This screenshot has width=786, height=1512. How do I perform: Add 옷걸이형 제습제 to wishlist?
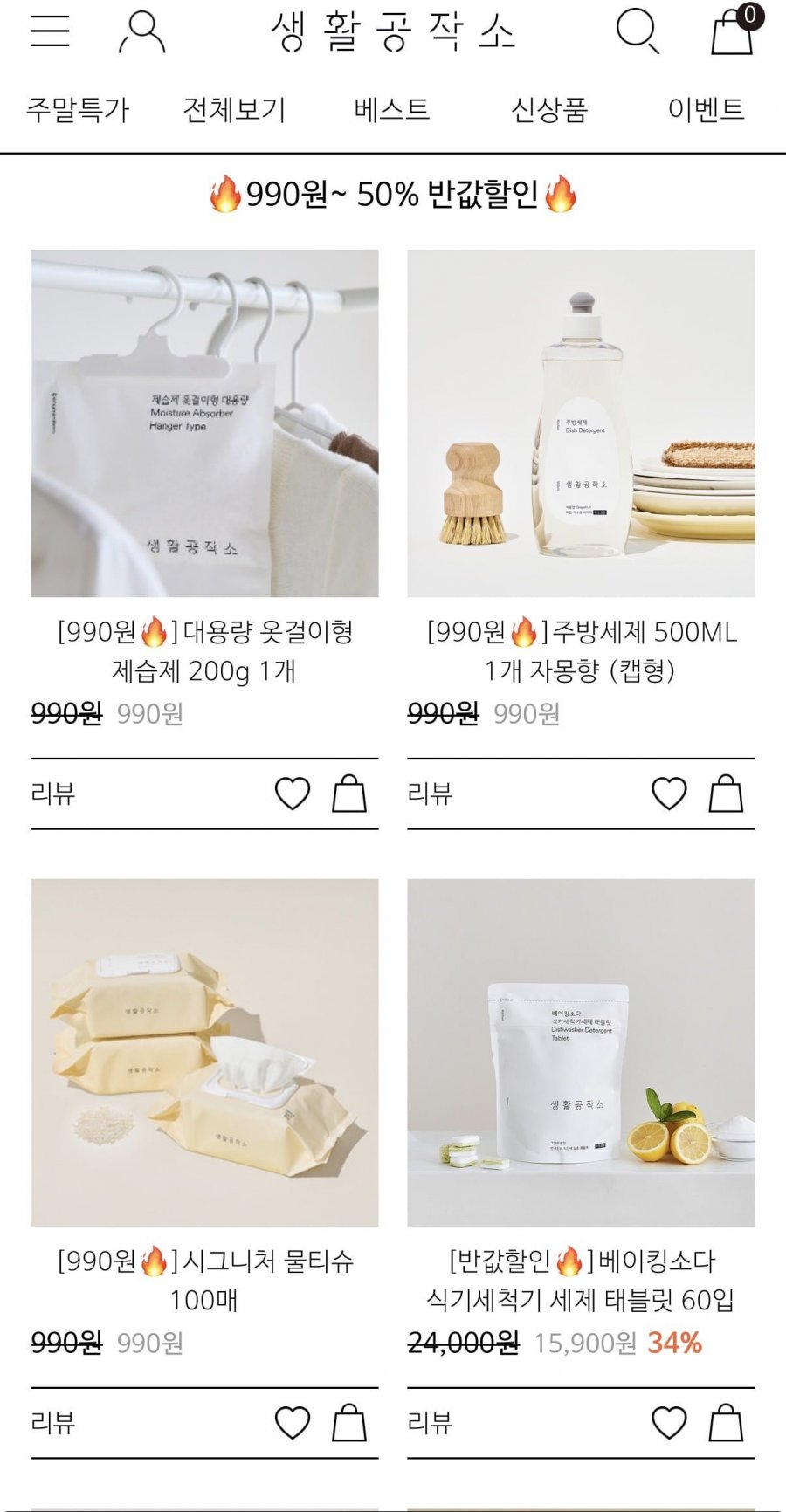[x=293, y=794]
